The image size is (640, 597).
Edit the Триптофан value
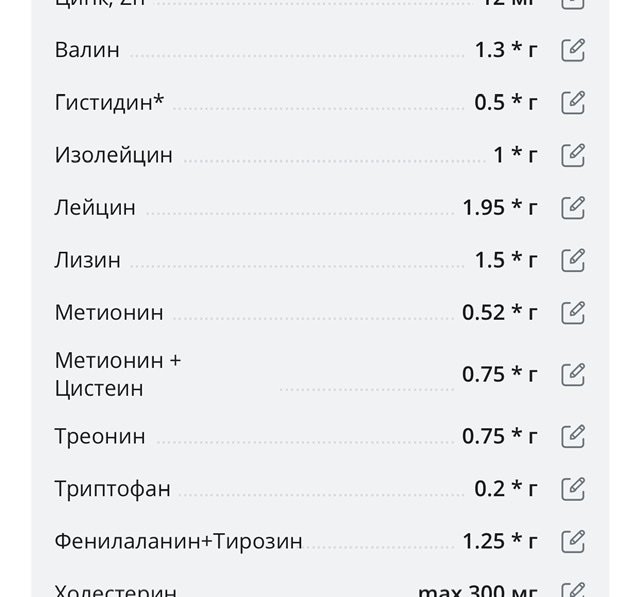tap(572, 489)
